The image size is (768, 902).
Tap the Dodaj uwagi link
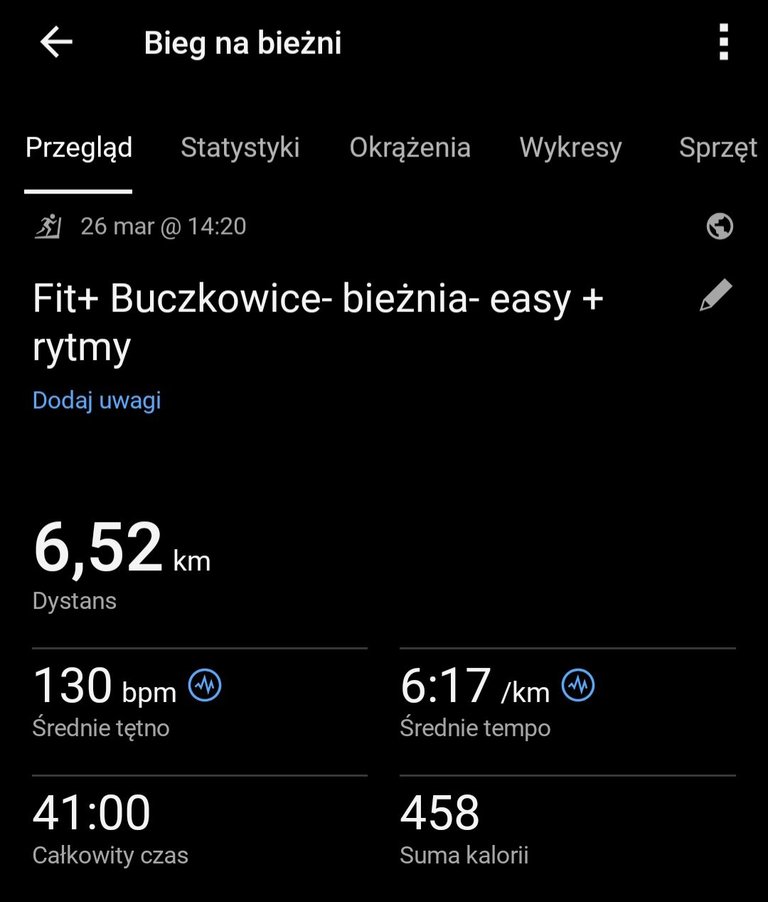coord(96,401)
